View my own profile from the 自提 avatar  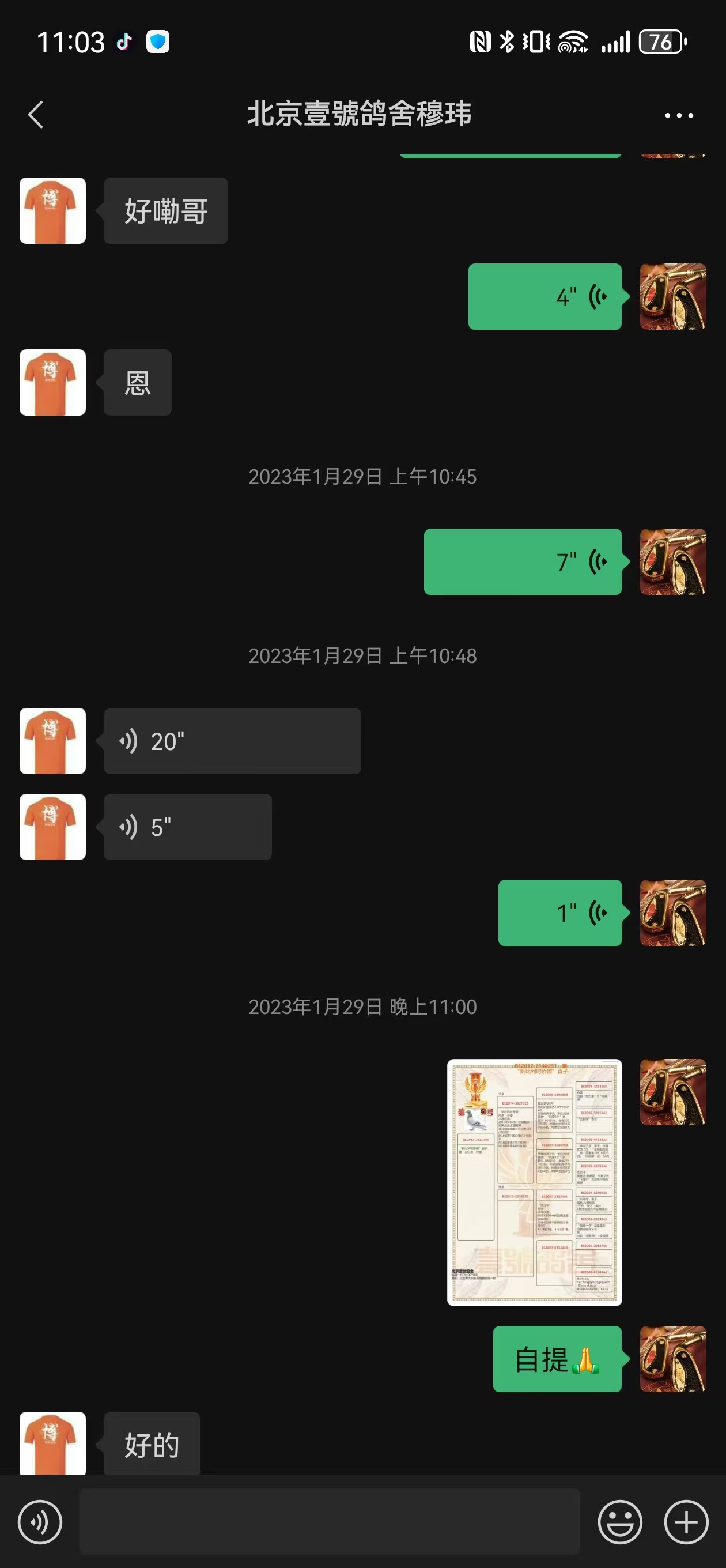pyautogui.click(x=672, y=1359)
